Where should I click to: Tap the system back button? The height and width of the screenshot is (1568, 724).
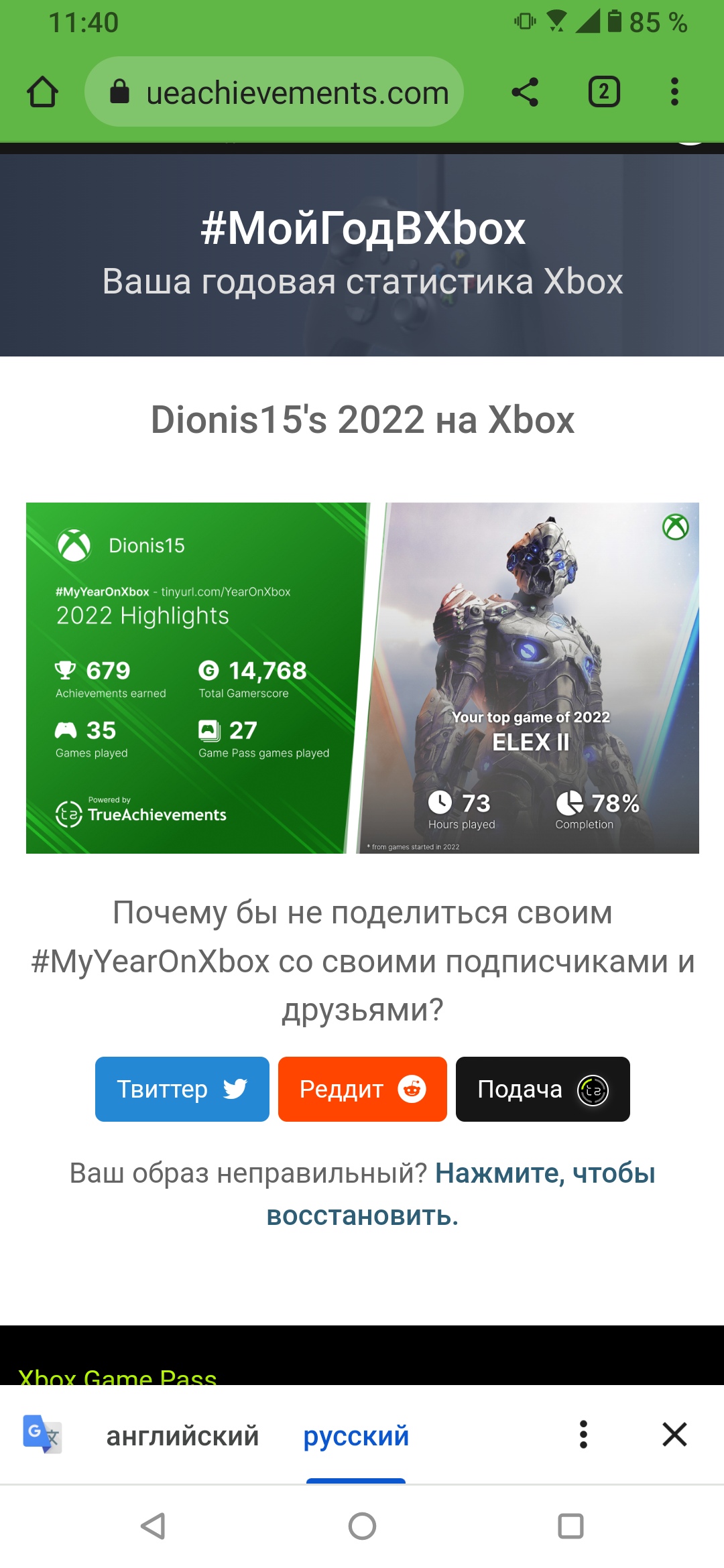[154, 1526]
